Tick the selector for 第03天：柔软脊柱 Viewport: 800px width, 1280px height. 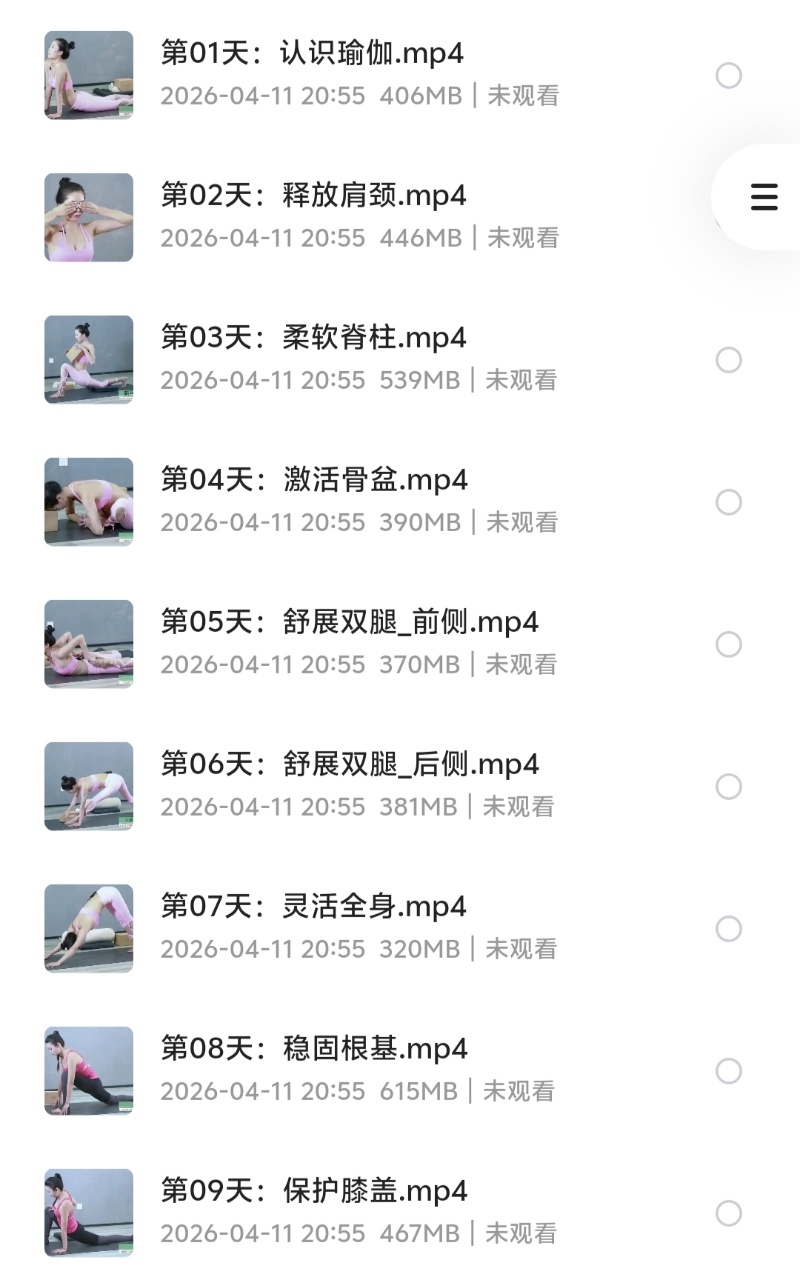(x=729, y=360)
